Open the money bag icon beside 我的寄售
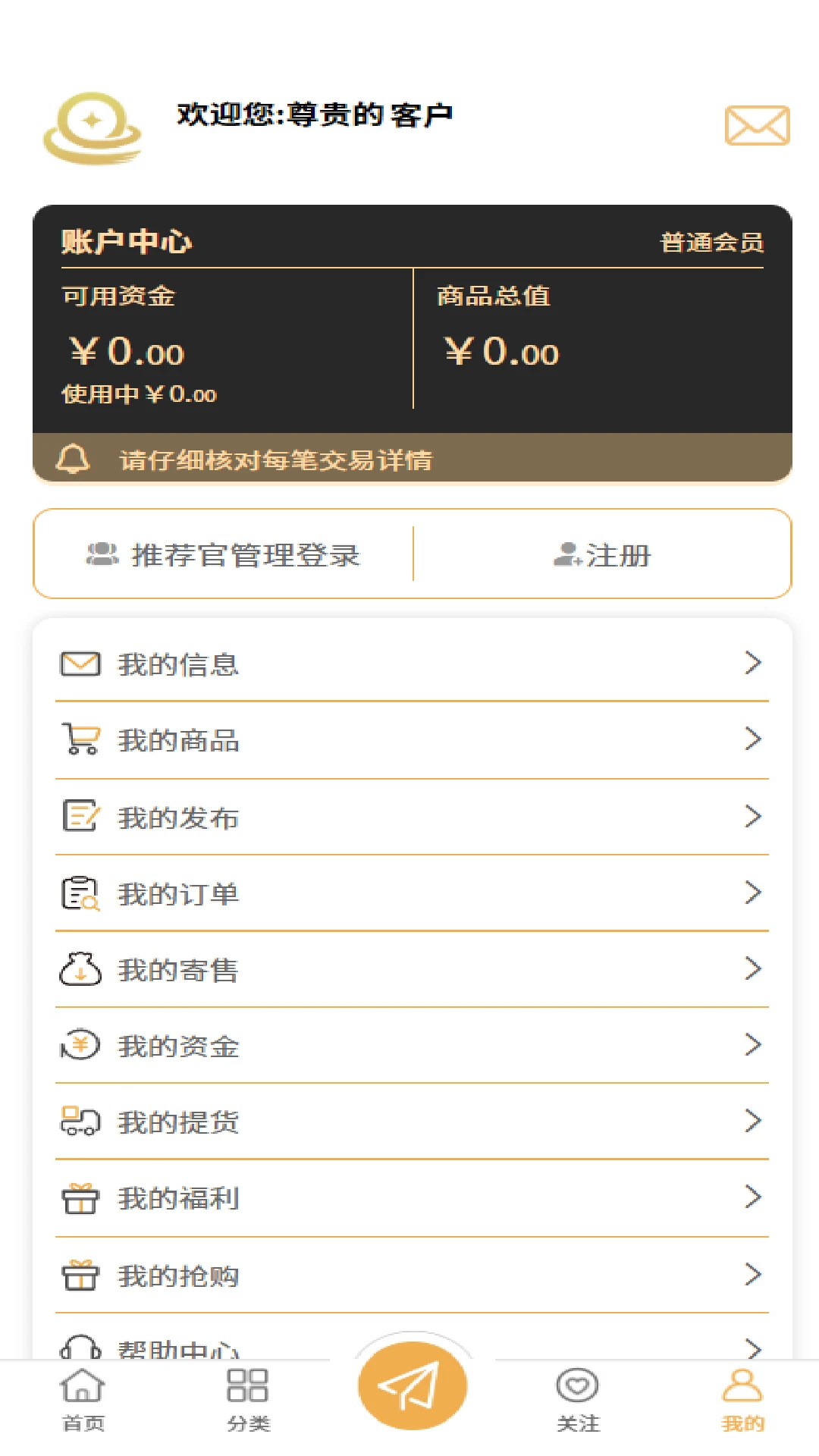 click(x=79, y=968)
